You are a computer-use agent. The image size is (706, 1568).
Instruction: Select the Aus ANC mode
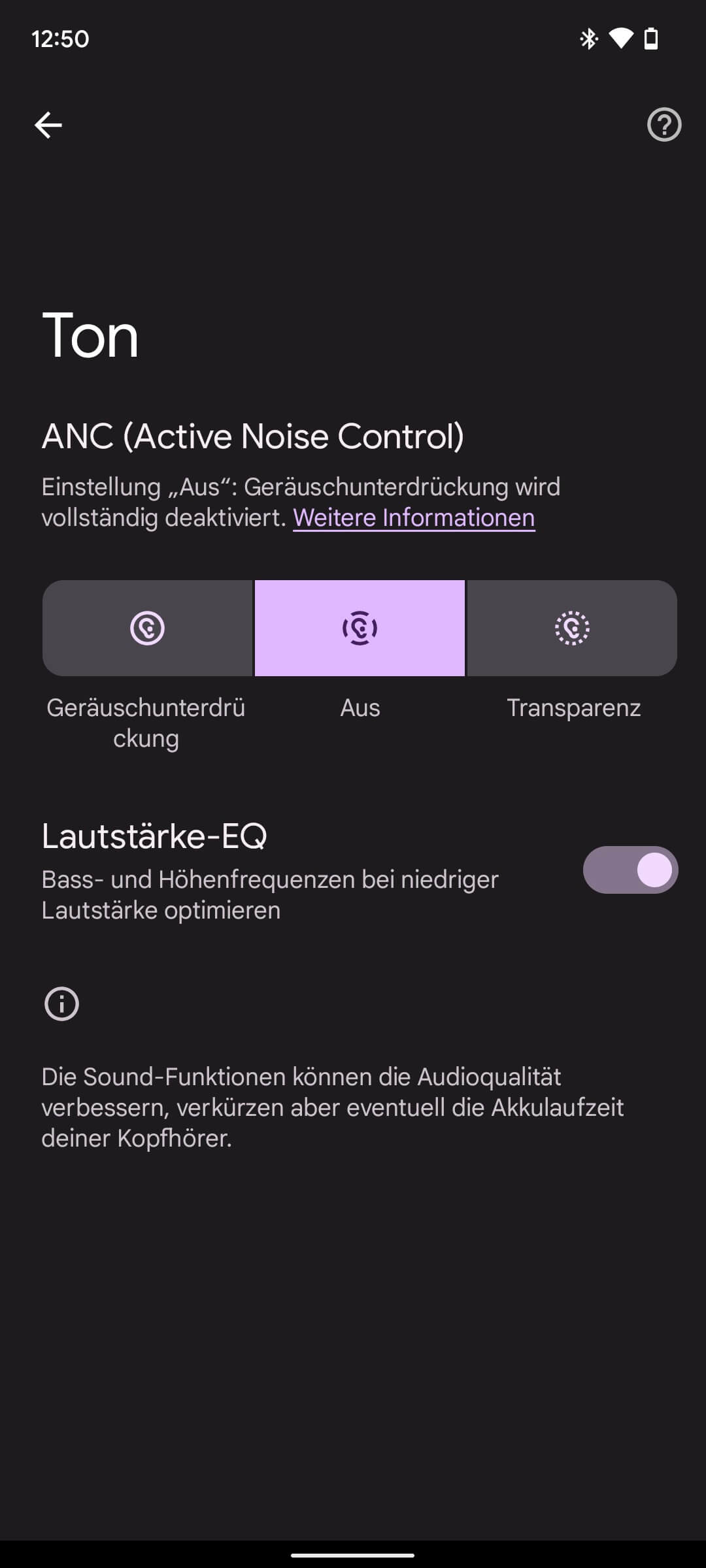tap(360, 629)
